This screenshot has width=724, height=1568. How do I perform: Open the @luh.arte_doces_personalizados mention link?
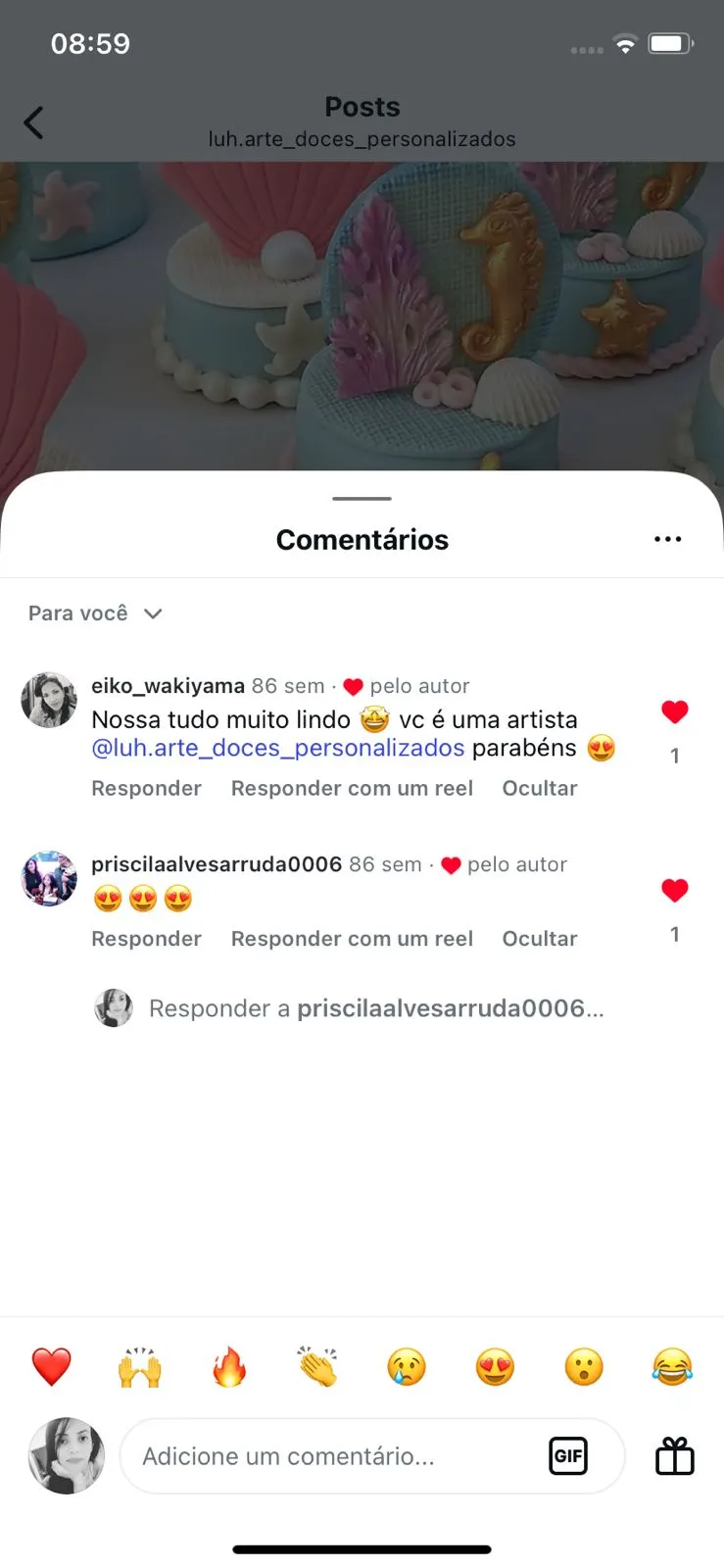[277, 749]
